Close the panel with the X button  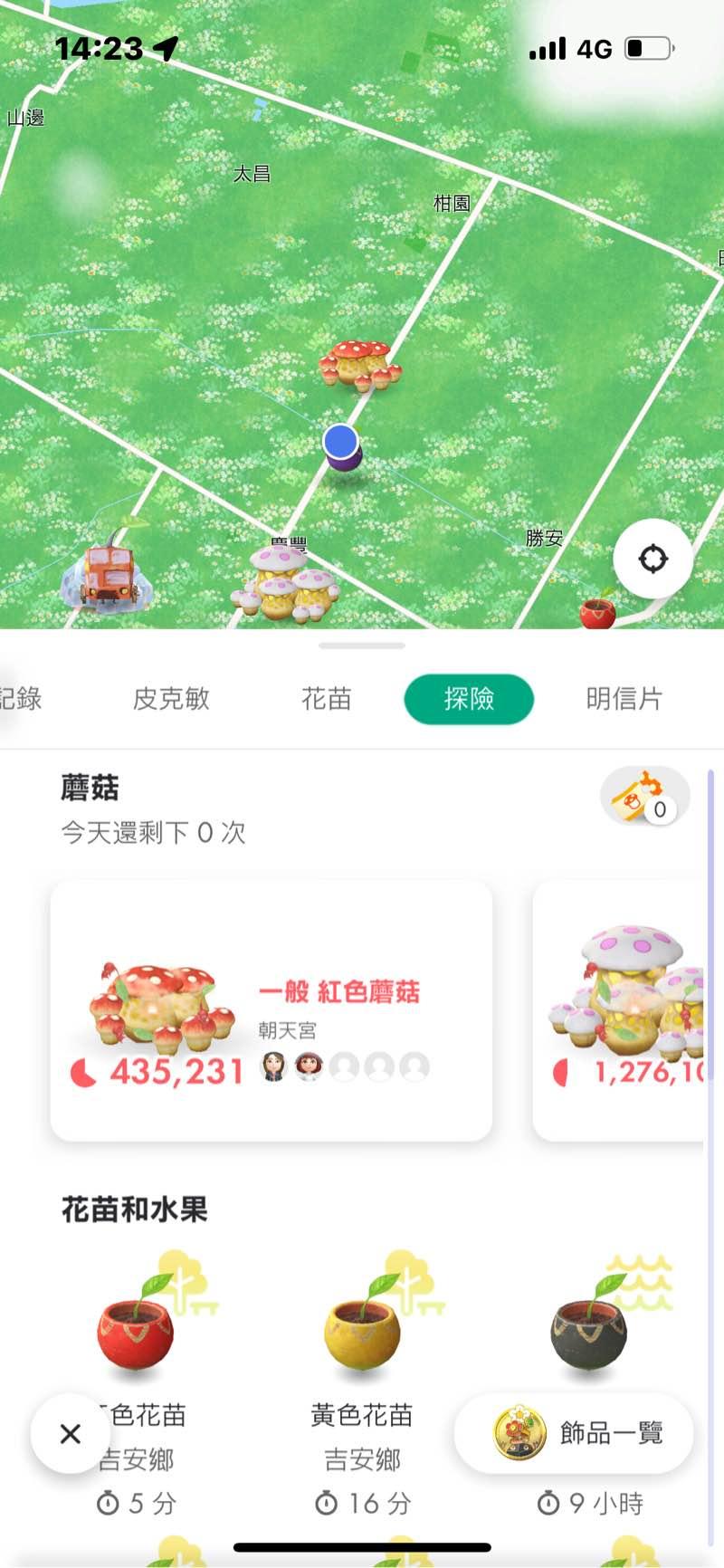(x=71, y=1433)
